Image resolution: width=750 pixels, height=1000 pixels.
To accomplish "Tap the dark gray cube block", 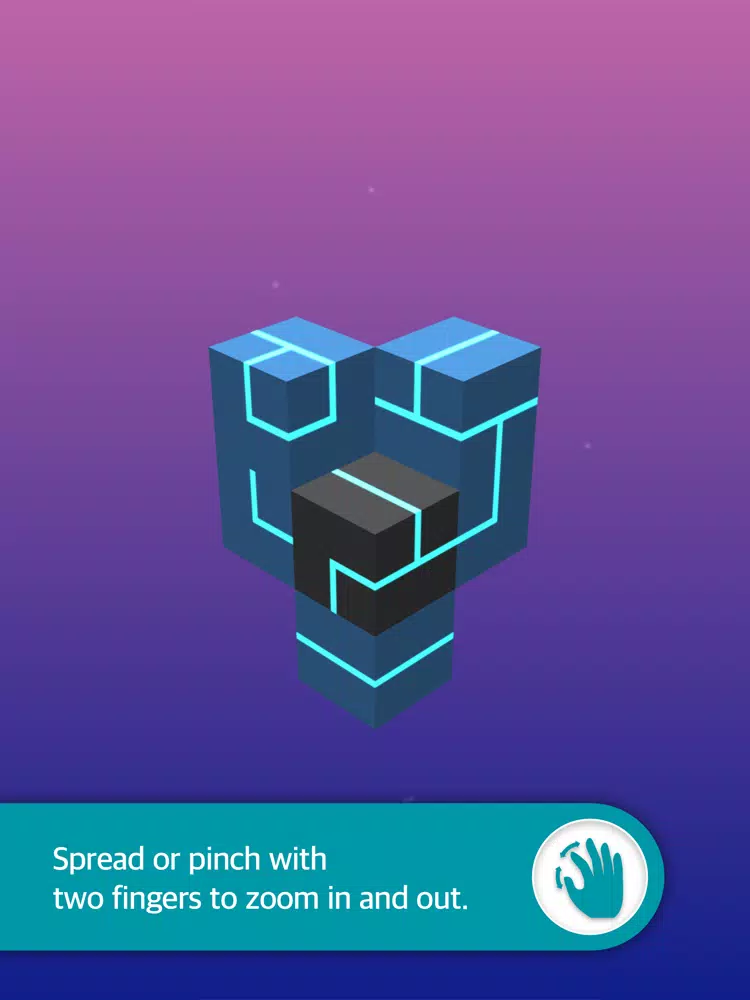I will click(x=375, y=545).
